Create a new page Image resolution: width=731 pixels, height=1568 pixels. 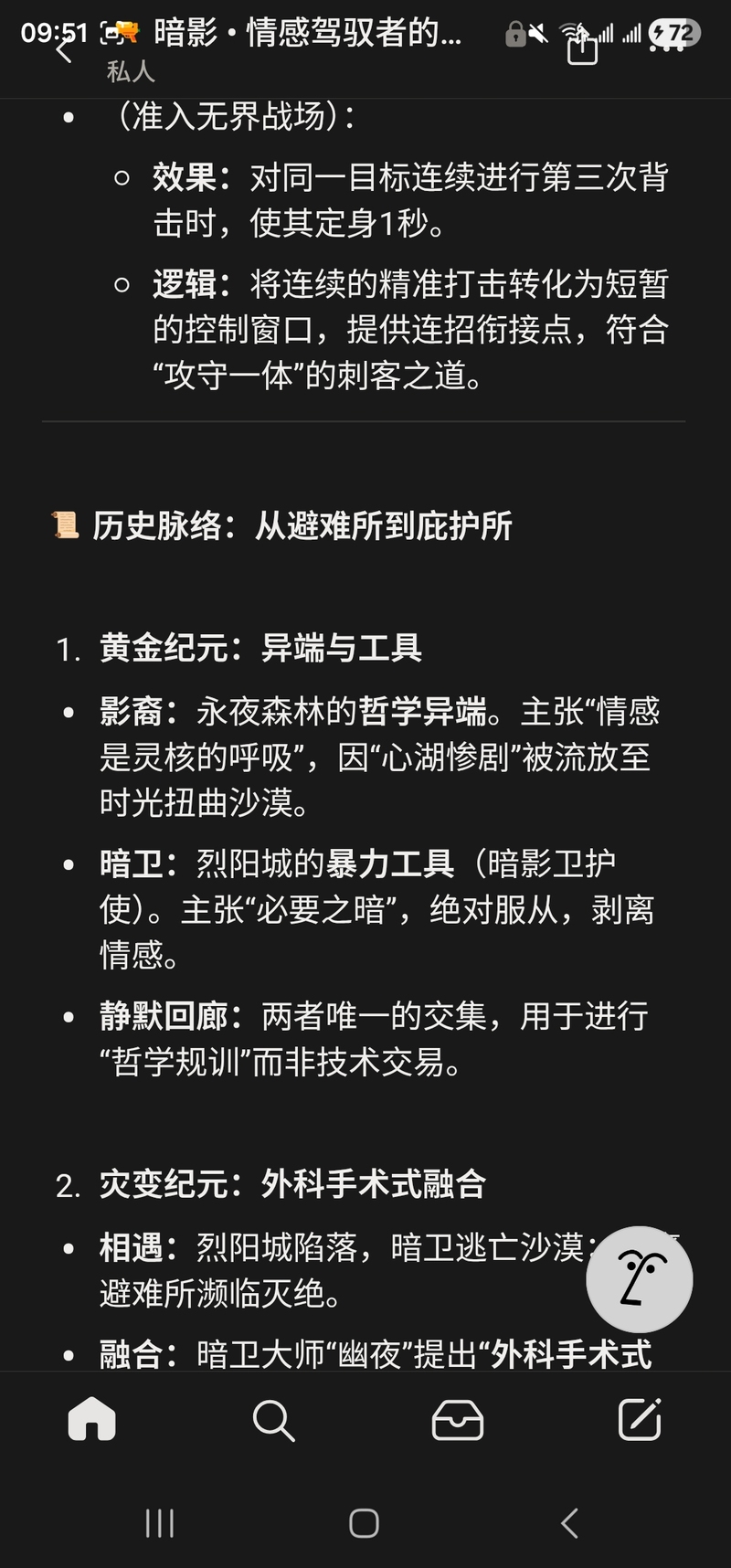pos(640,1420)
